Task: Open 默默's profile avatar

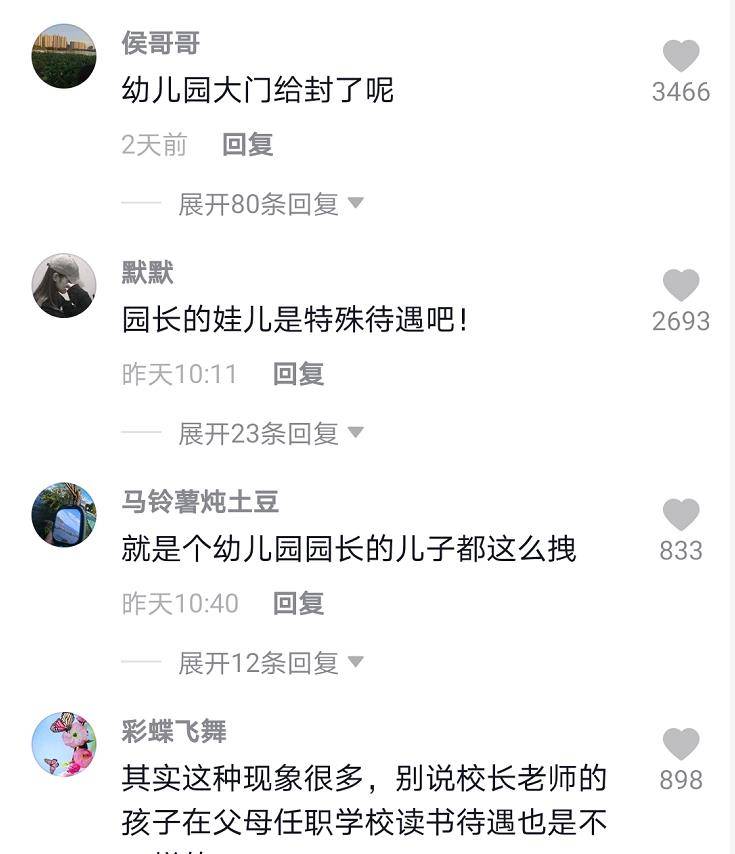Action: [64, 285]
